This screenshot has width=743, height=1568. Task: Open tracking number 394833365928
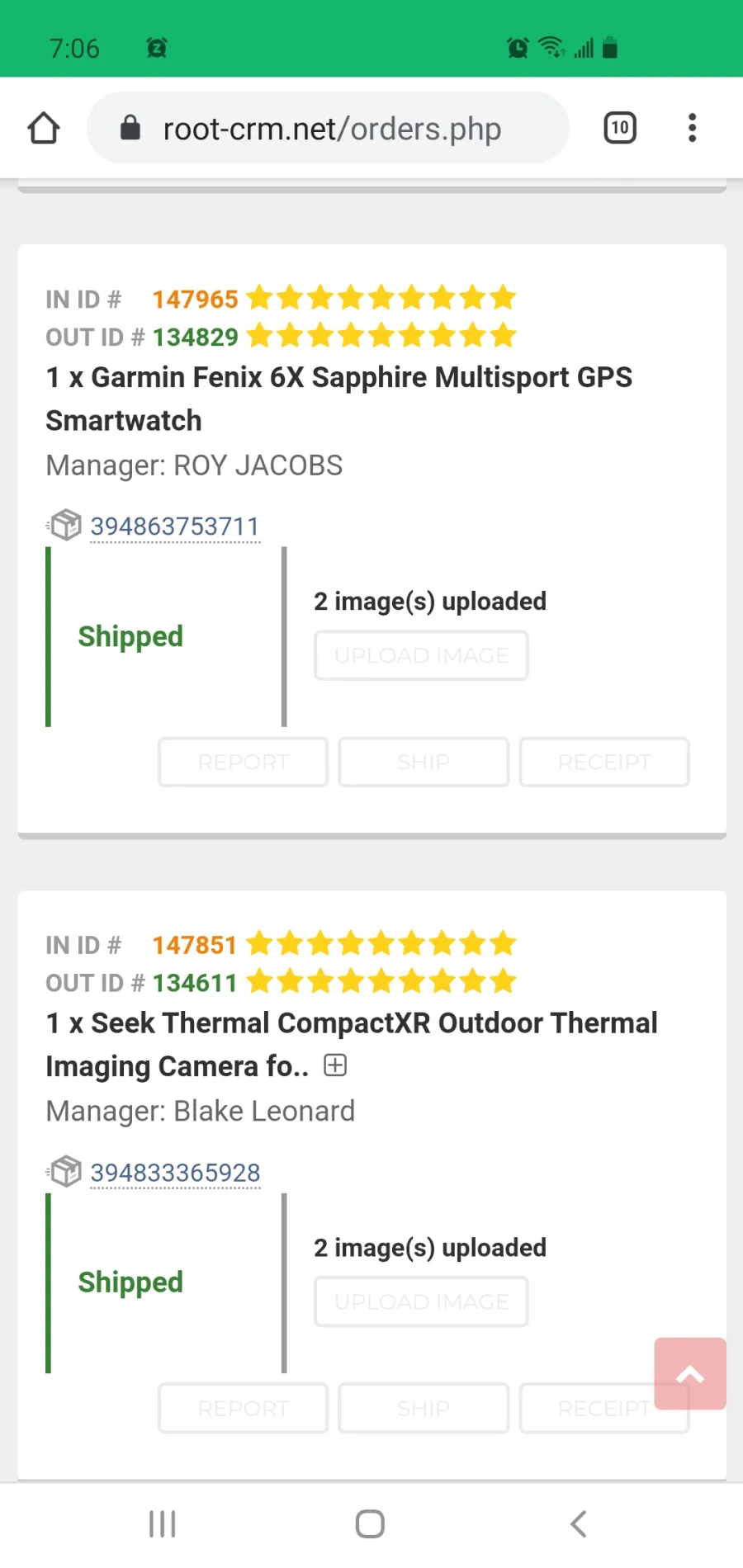[x=175, y=1172]
